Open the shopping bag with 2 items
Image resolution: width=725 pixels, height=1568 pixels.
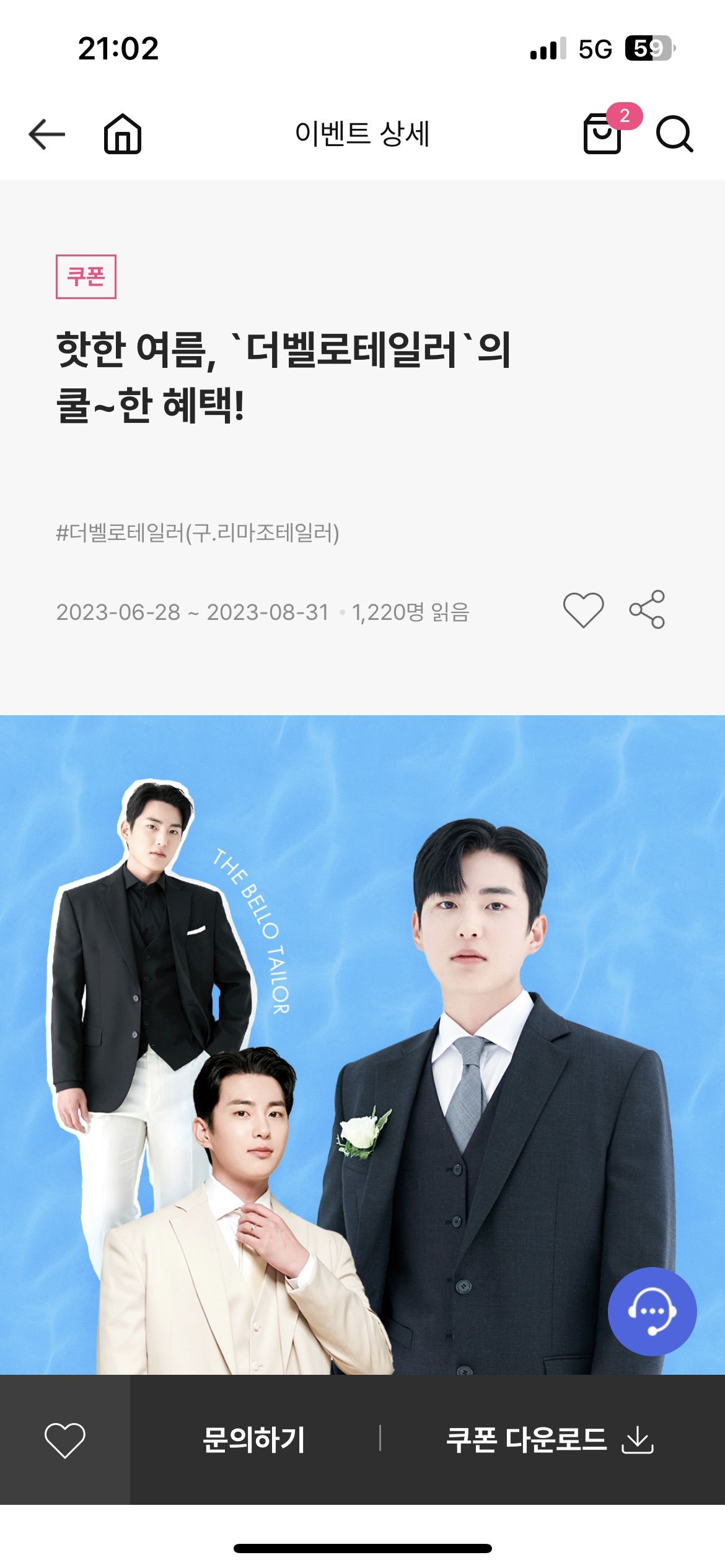[602, 133]
